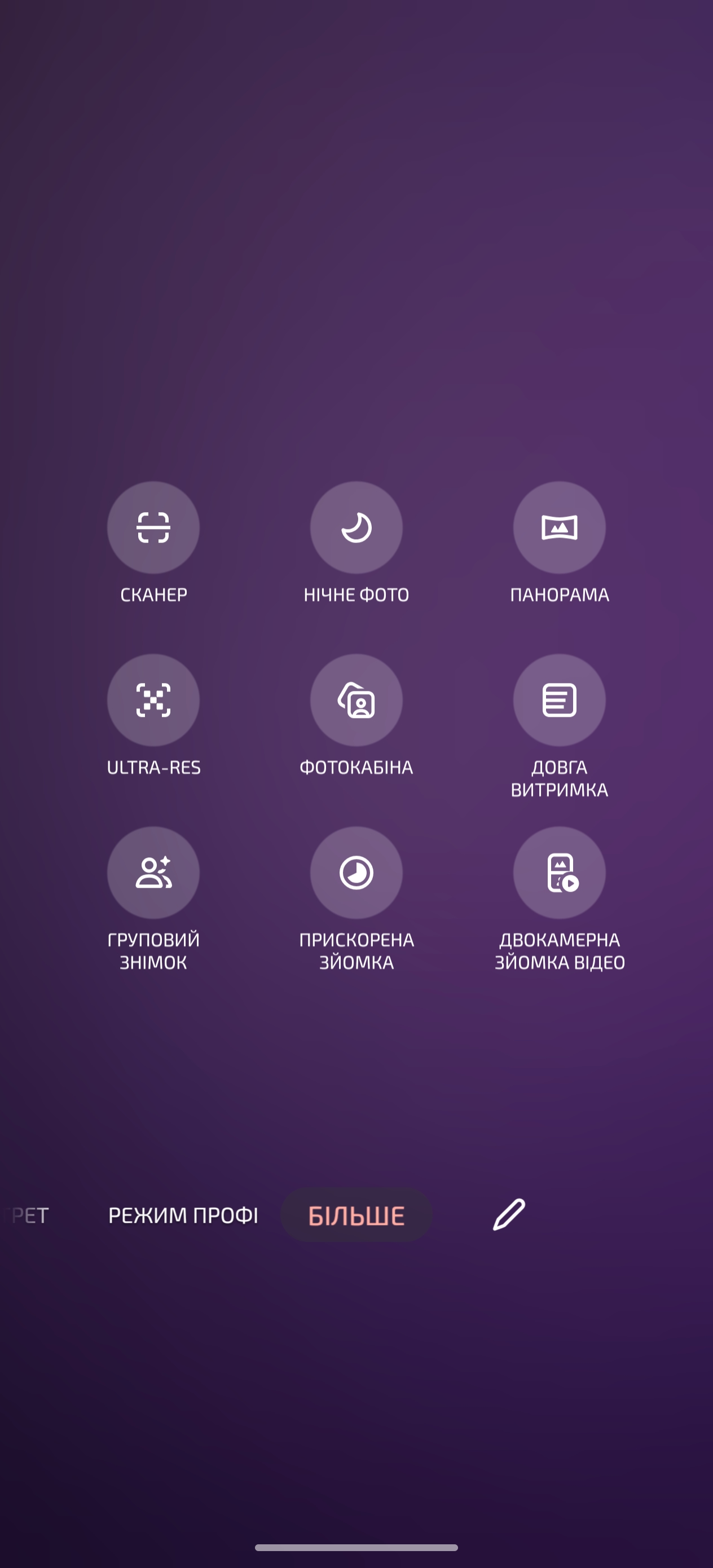This screenshot has height=1568, width=713.
Task: Select Довга витримка mode
Action: pos(559,700)
